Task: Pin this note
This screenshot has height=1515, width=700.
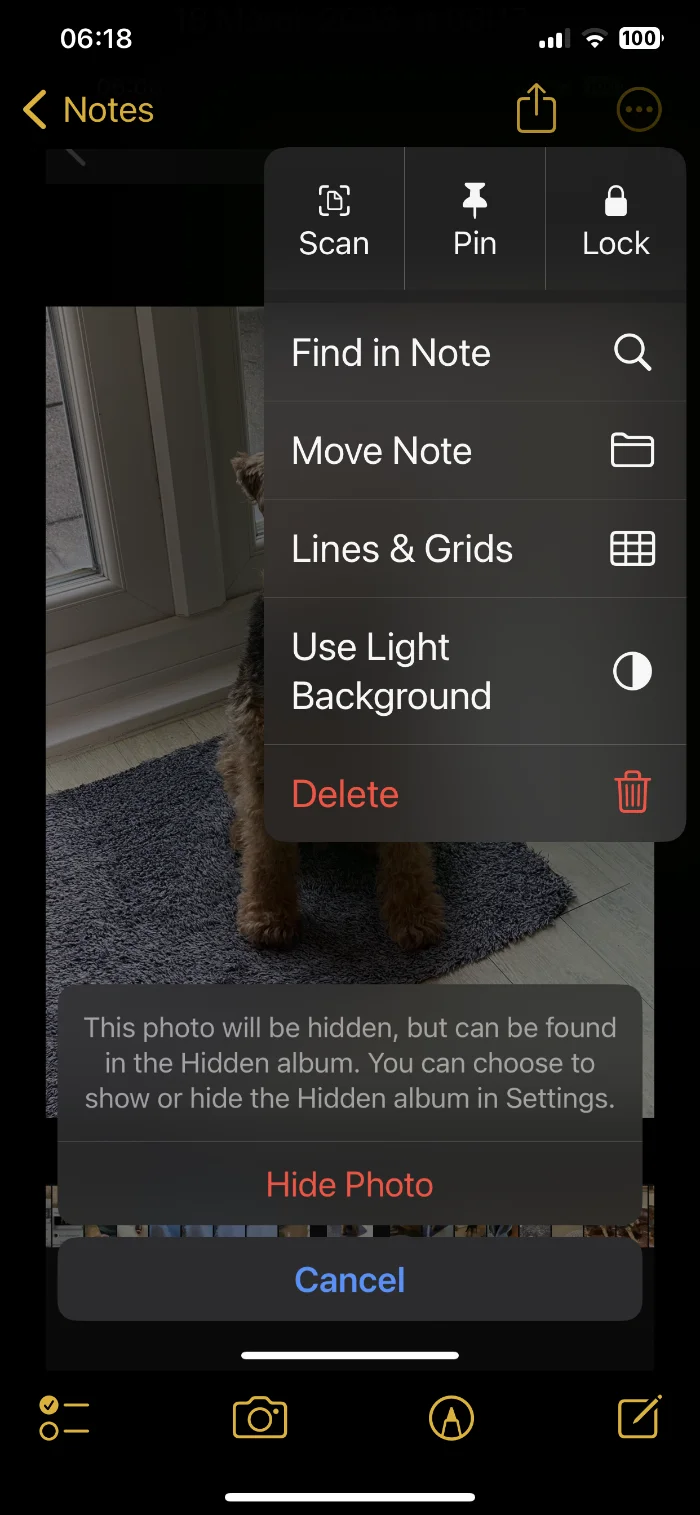Action: pos(475,221)
